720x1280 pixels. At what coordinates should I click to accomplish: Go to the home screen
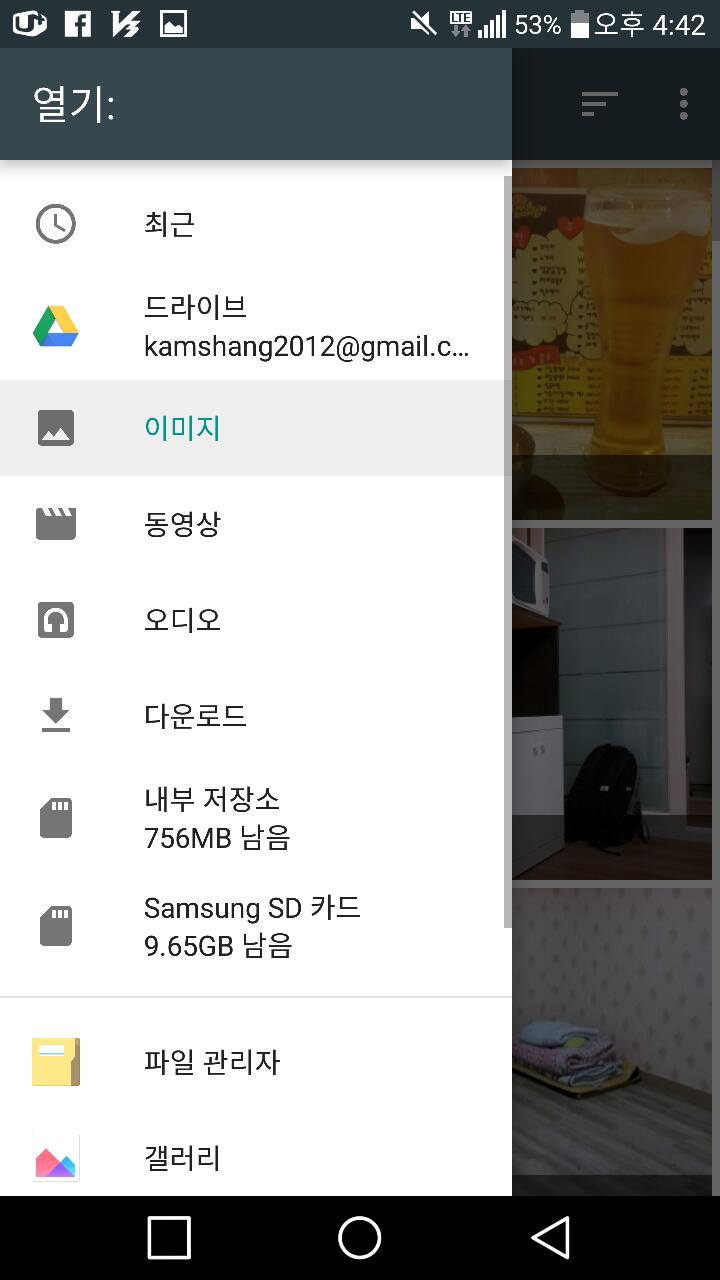click(x=360, y=1238)
